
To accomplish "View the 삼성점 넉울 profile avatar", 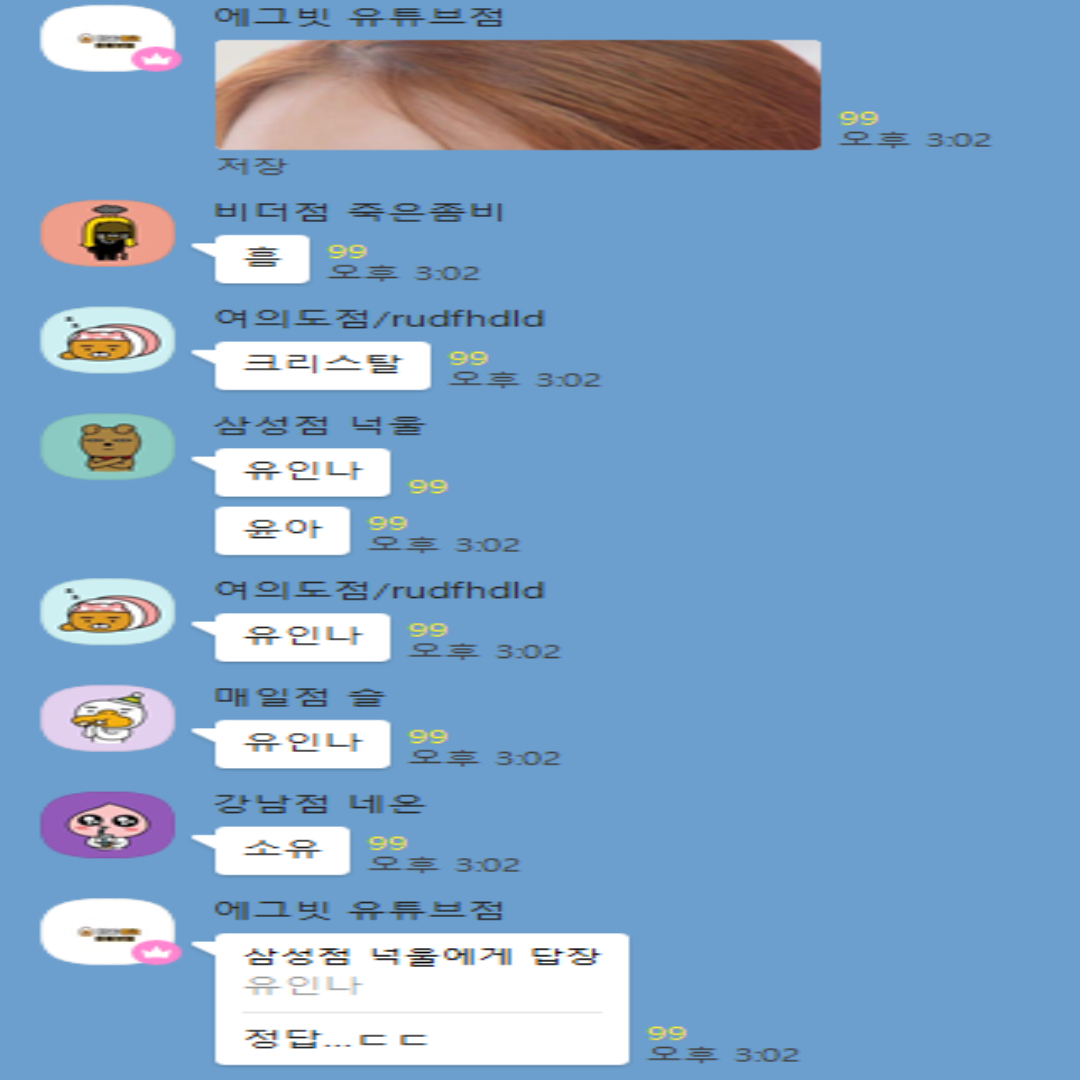I will 107,447.
